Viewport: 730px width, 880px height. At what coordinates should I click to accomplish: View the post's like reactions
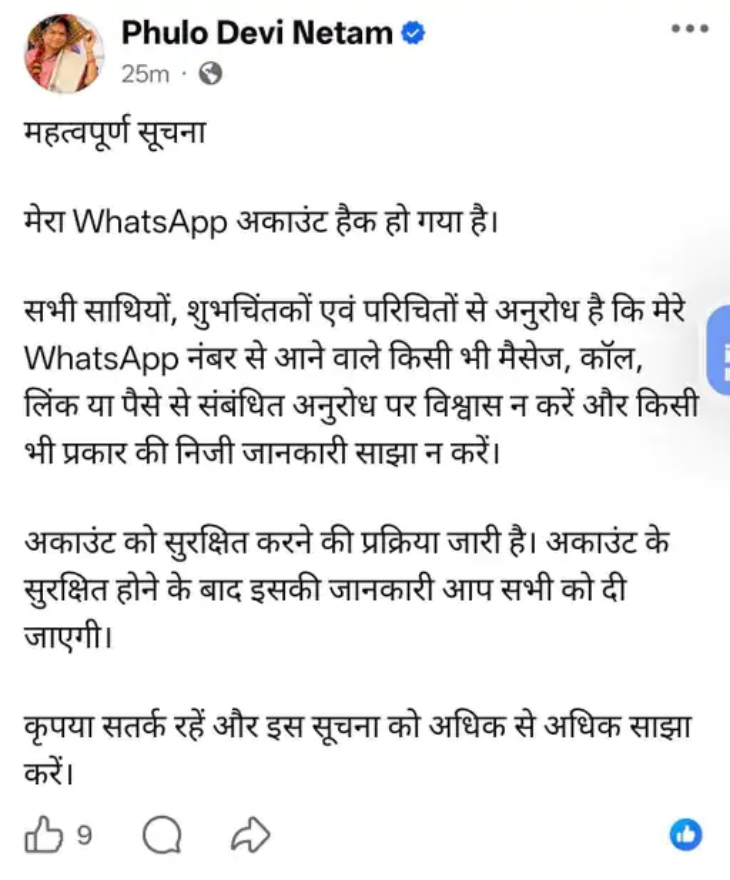click(x=686, y=835)
